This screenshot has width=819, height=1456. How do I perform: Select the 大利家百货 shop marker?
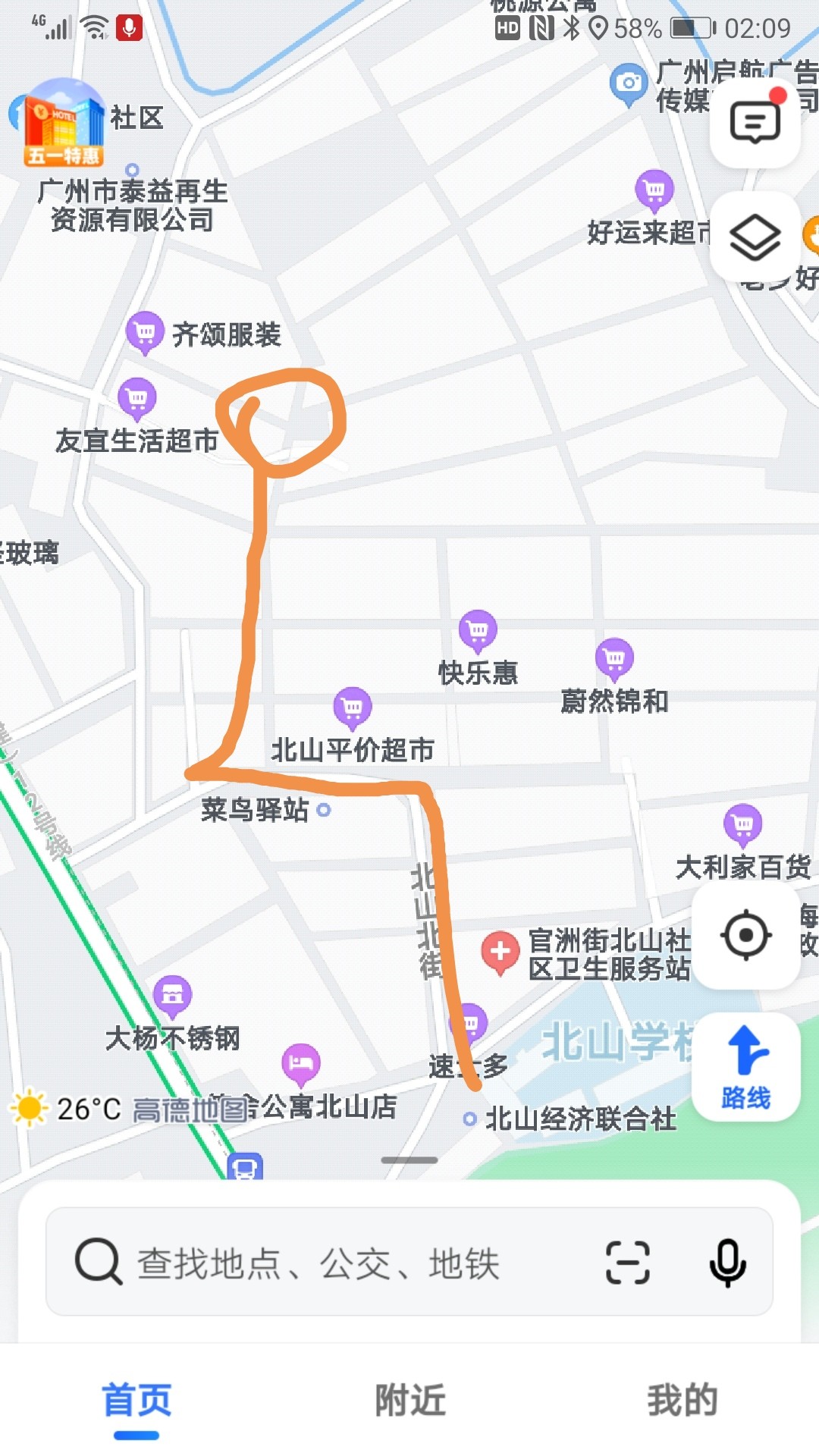743,824
